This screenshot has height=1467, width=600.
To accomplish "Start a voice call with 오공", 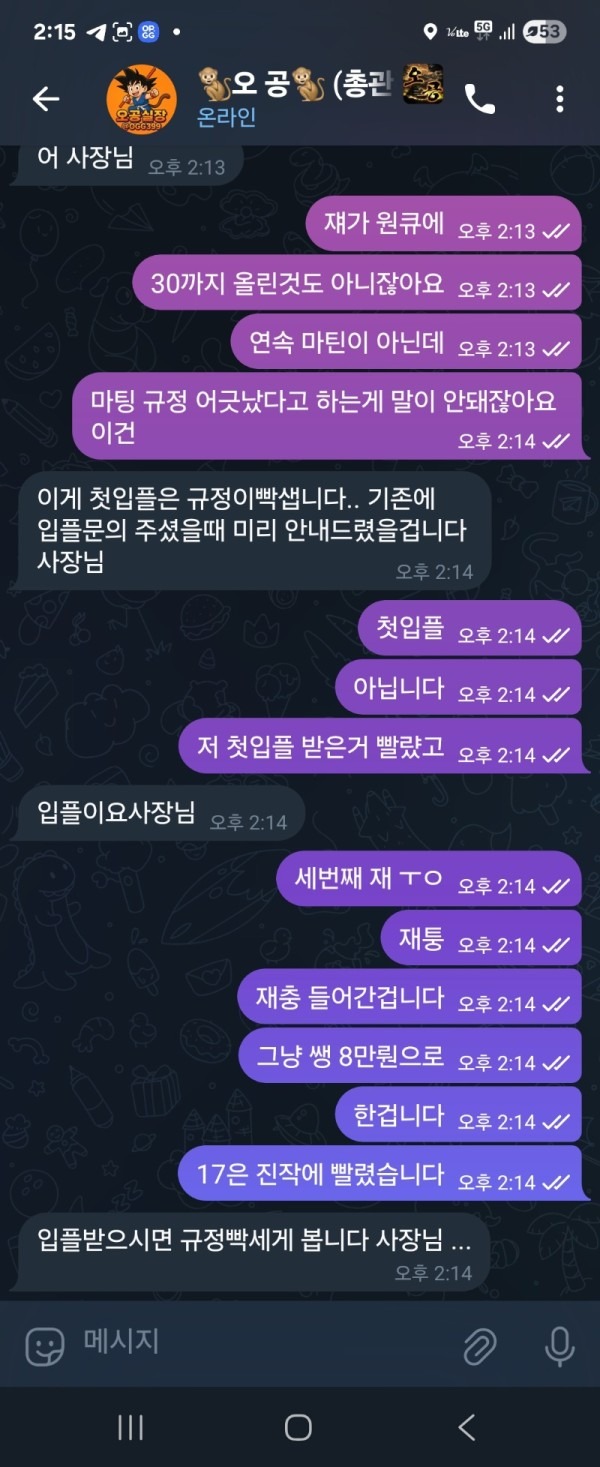I will (480, 98).
